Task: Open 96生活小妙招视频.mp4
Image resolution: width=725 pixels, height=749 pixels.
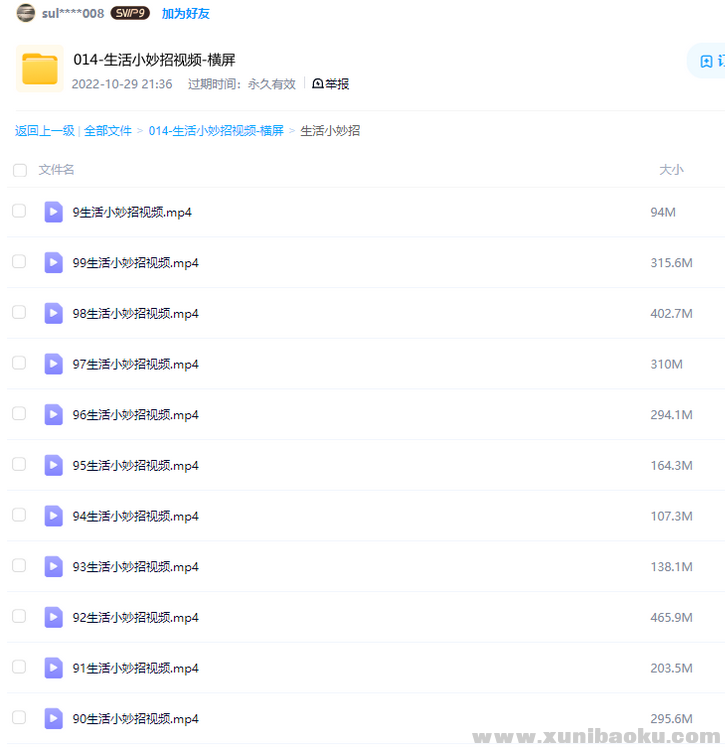Action: (x=135, y=415)
